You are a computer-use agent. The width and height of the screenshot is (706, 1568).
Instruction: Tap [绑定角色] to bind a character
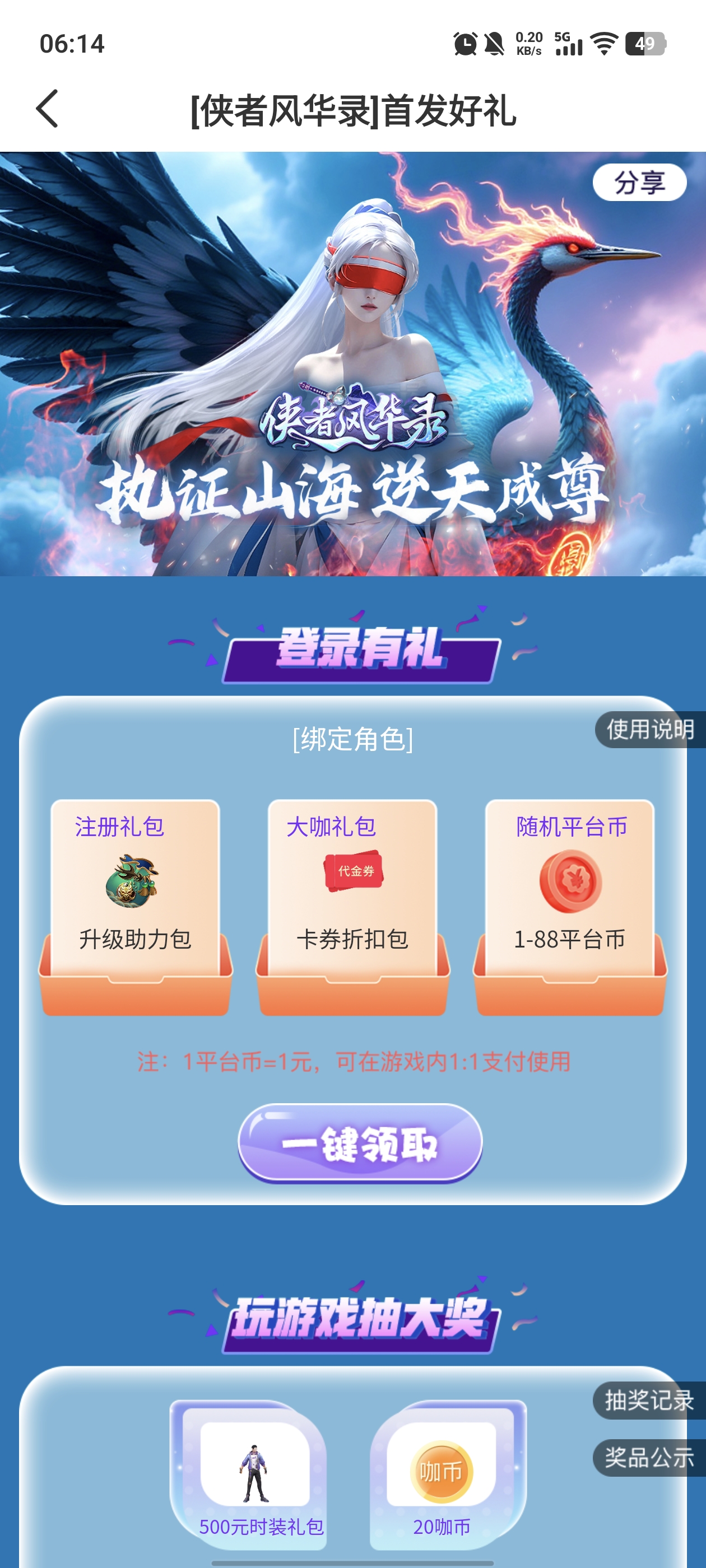tap(352, 740)
